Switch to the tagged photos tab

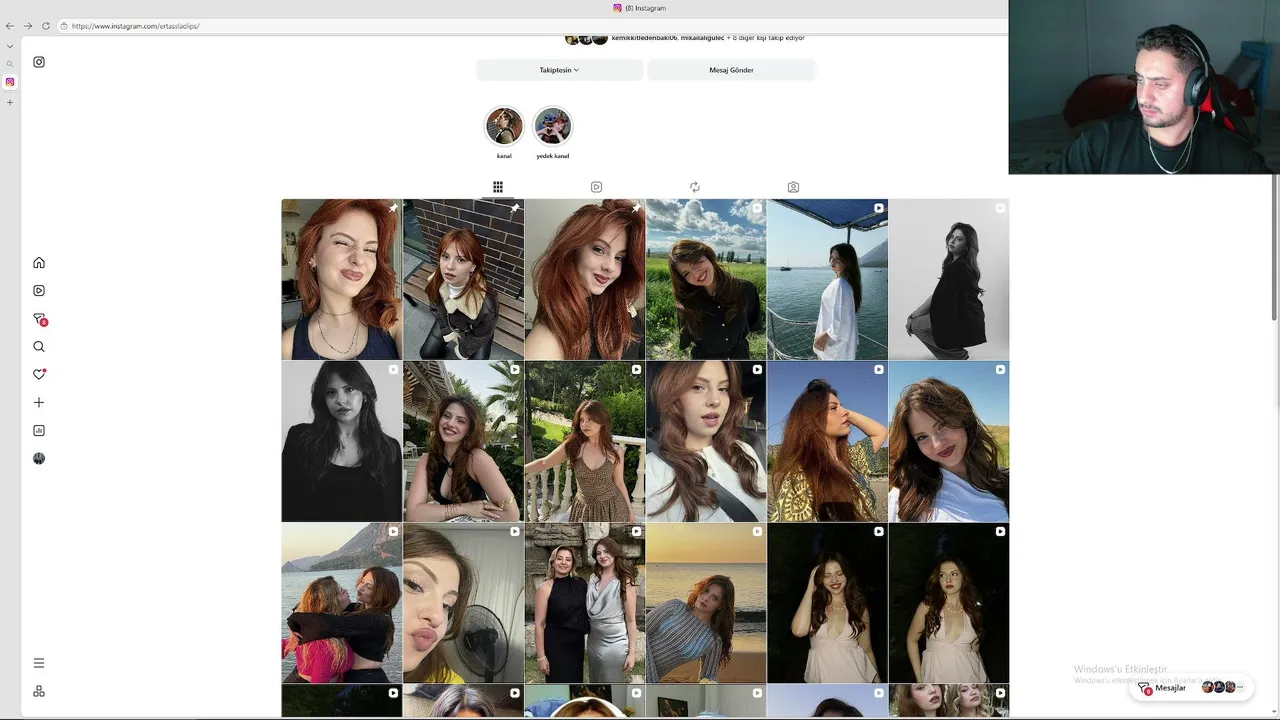pos(793,187)
